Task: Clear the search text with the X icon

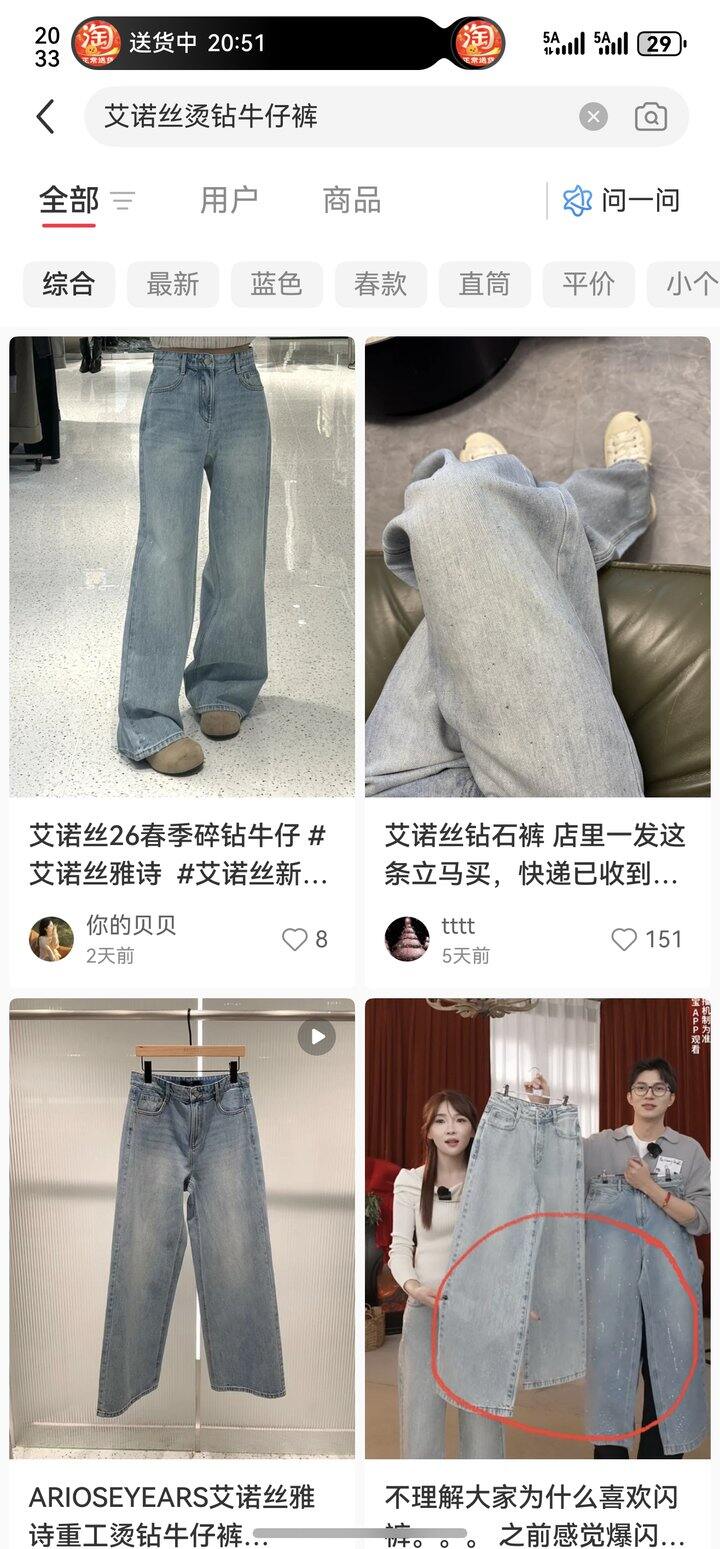Action: coord(595,116)
